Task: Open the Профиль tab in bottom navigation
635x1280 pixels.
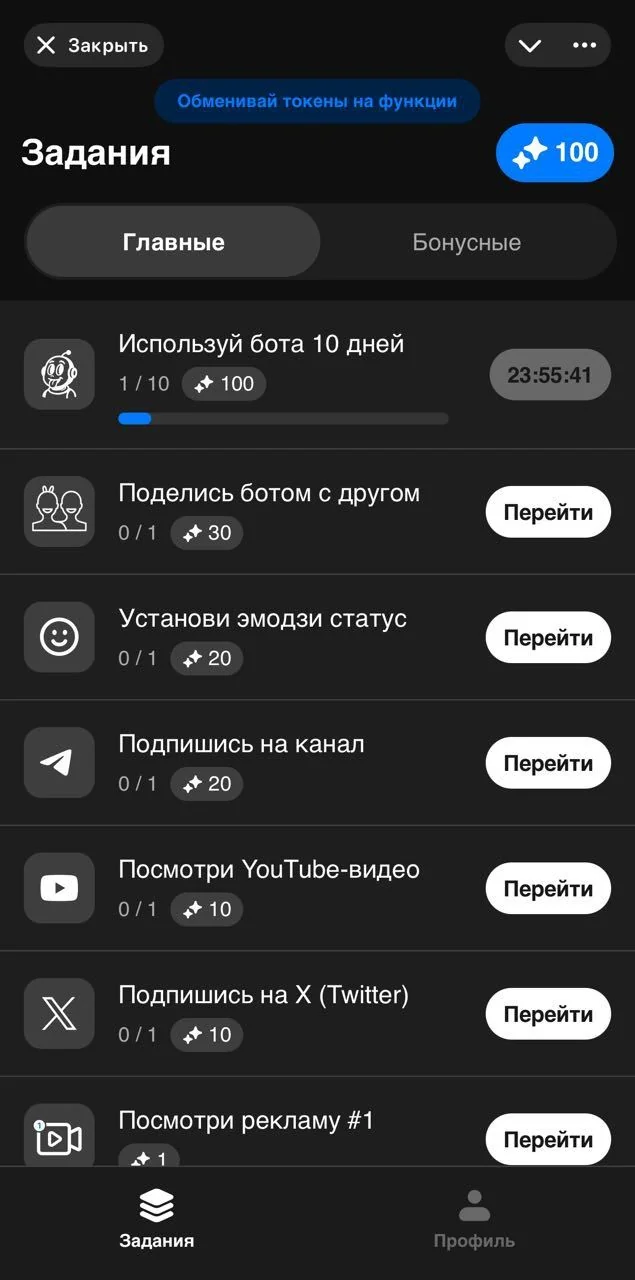Action: (x=474, y=1219)
